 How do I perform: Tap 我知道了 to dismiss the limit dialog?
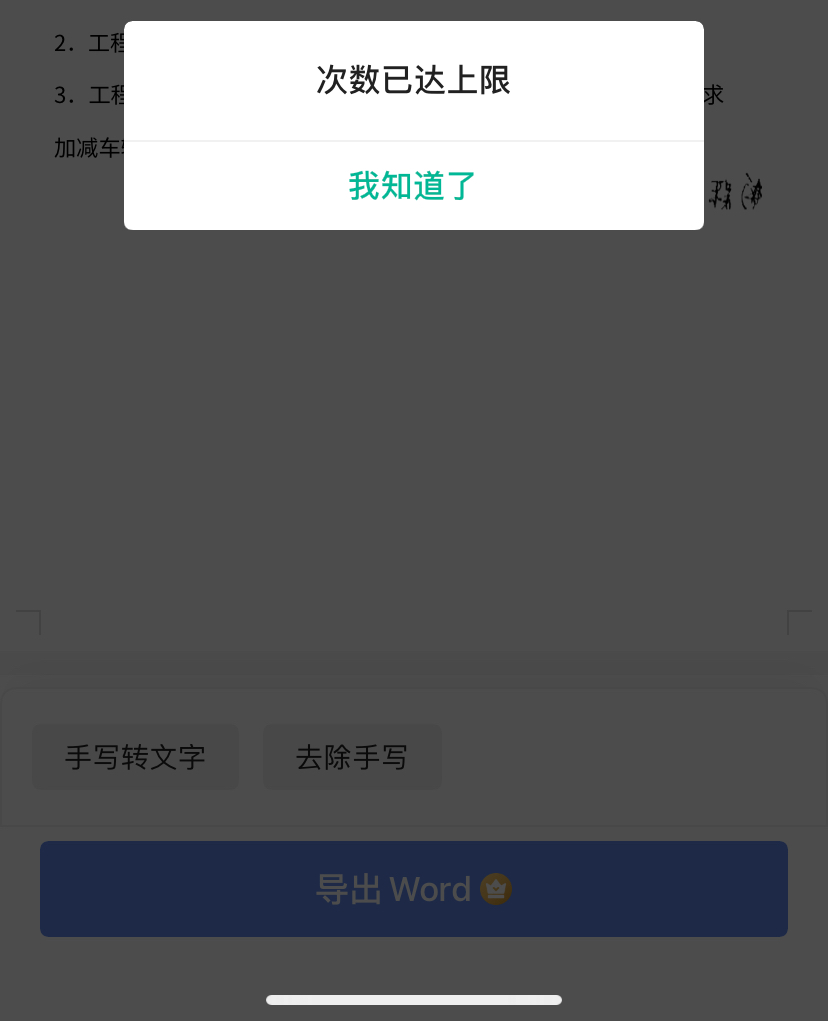coord(411,187)
